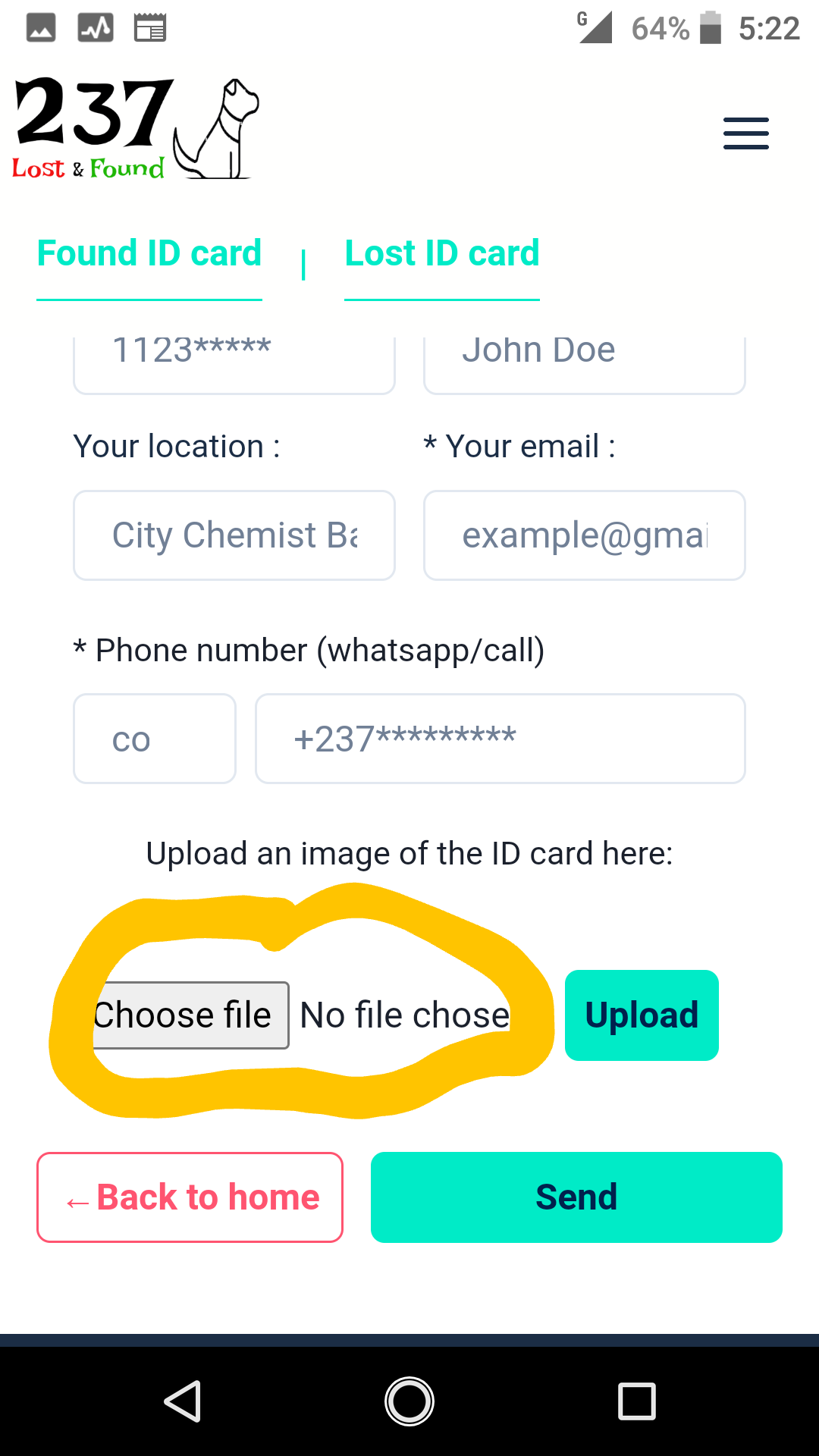The height and width of the screenshot is (1456, 819).
Task: Tap the Upload button
Action: tap(642, 1015)
